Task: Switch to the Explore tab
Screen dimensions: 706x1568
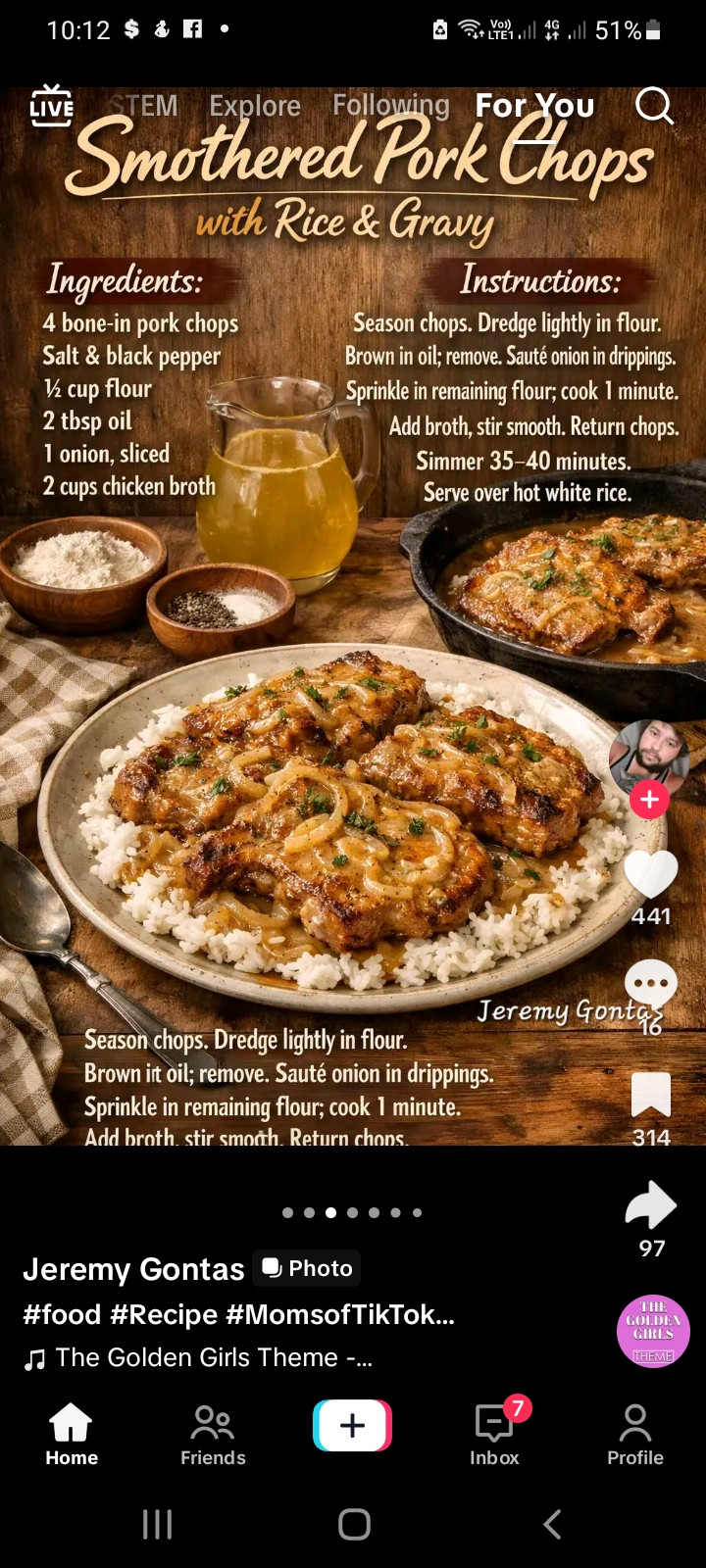Action: tap(255, 106)
